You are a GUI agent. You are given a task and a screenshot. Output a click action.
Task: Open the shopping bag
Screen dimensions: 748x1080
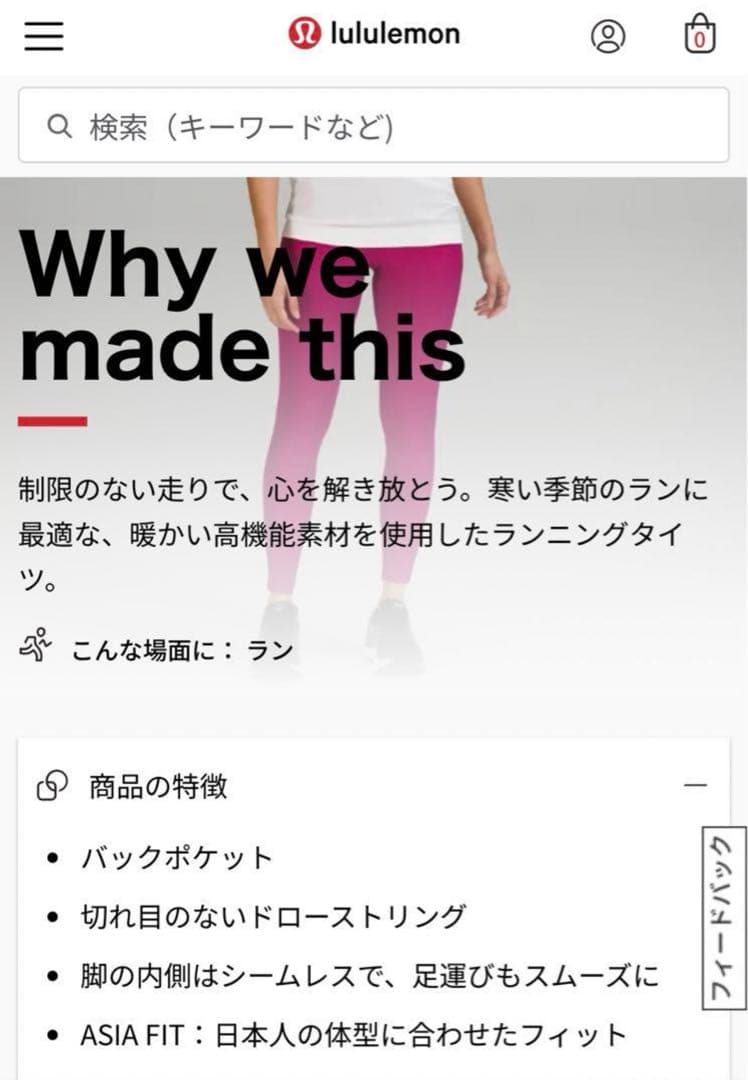(699, 35)
